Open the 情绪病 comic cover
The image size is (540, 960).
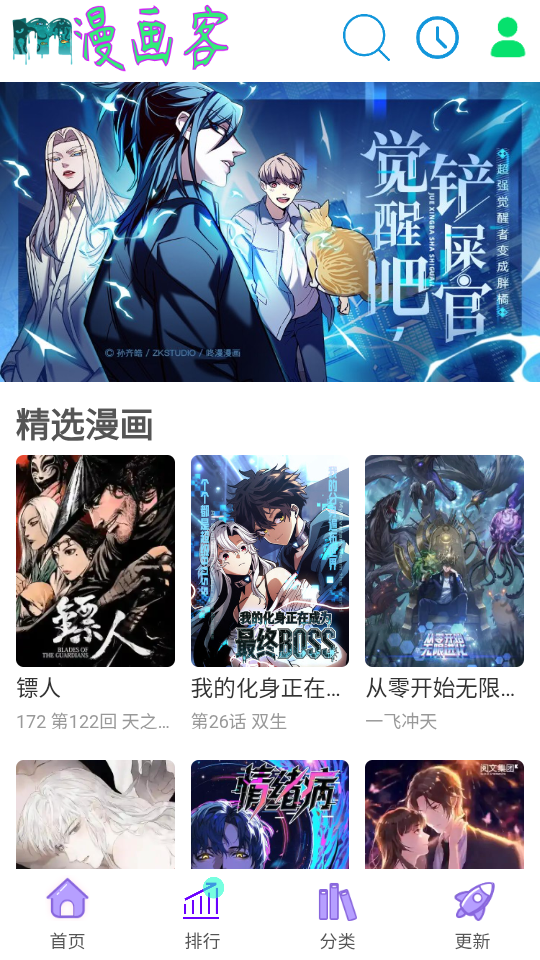pos(270,814)
